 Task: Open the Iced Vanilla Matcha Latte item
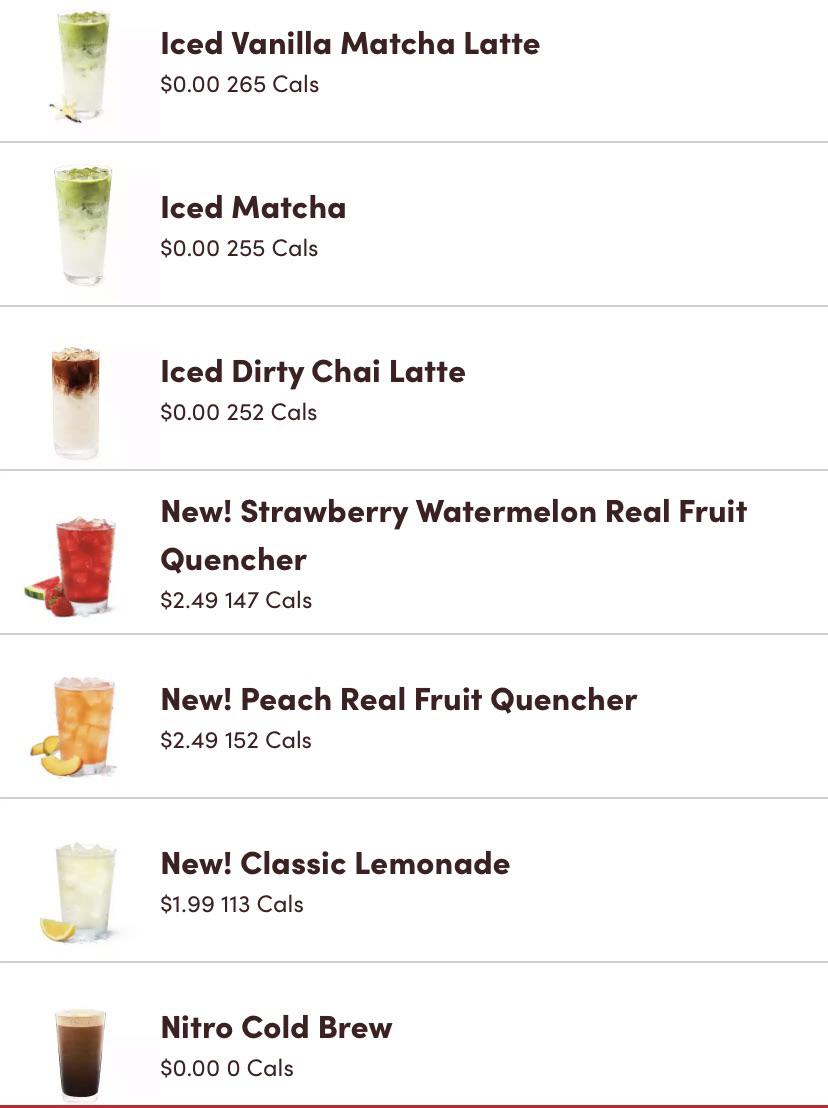[350, 45]
